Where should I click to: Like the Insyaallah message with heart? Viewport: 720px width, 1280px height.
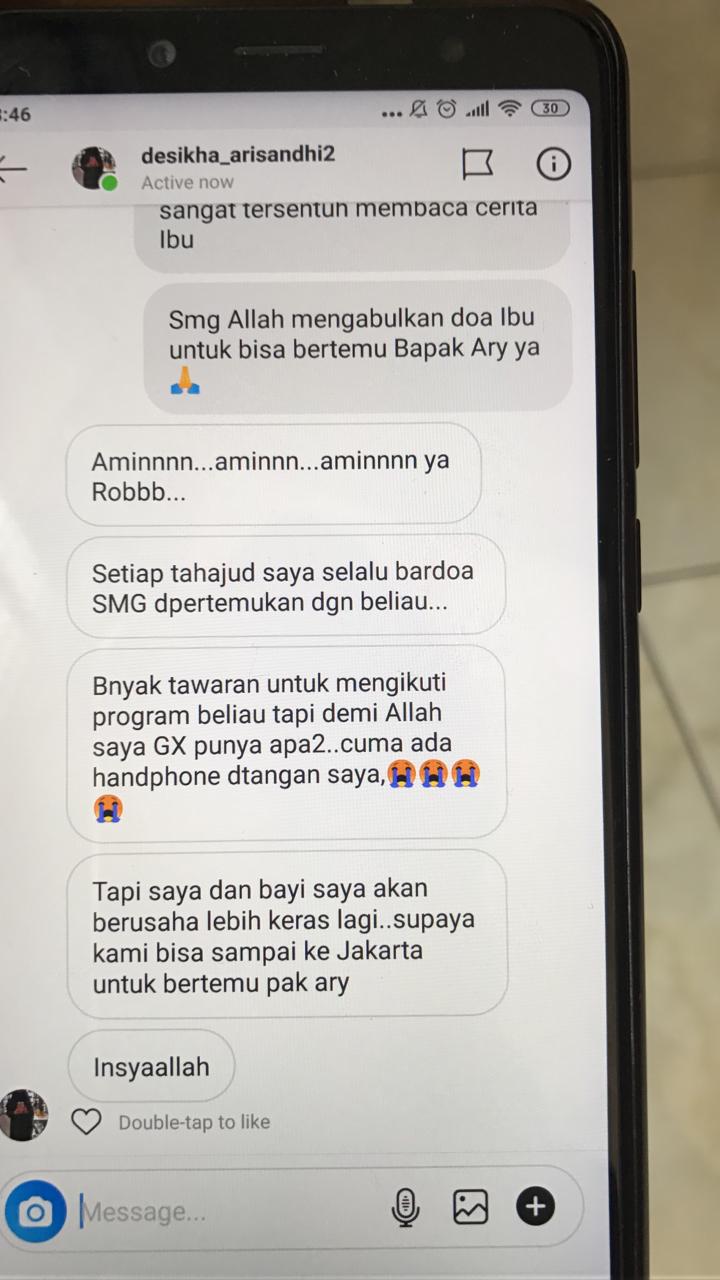pyautogui.click(x=87, y=1122)
